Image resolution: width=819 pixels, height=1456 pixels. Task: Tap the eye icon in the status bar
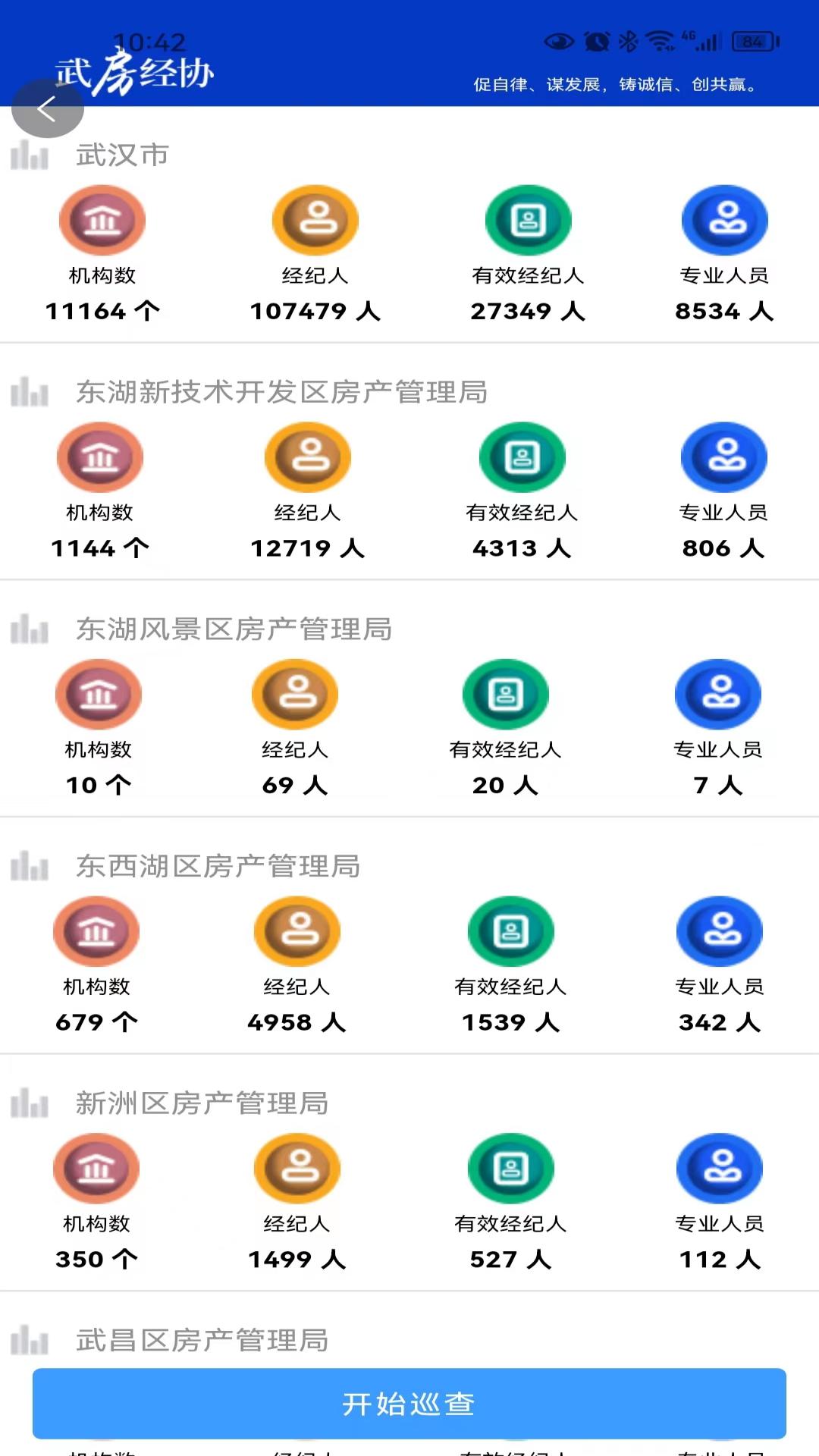pos(560,41)
